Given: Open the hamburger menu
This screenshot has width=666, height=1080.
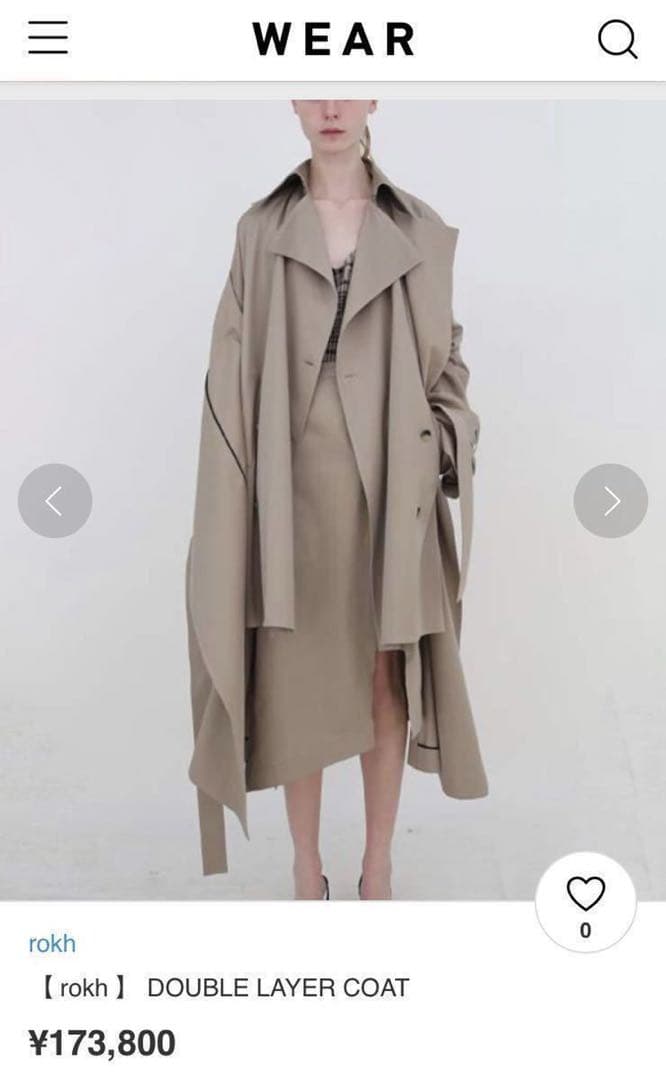Looking at the screenshot, I should (x=48, y=39).
